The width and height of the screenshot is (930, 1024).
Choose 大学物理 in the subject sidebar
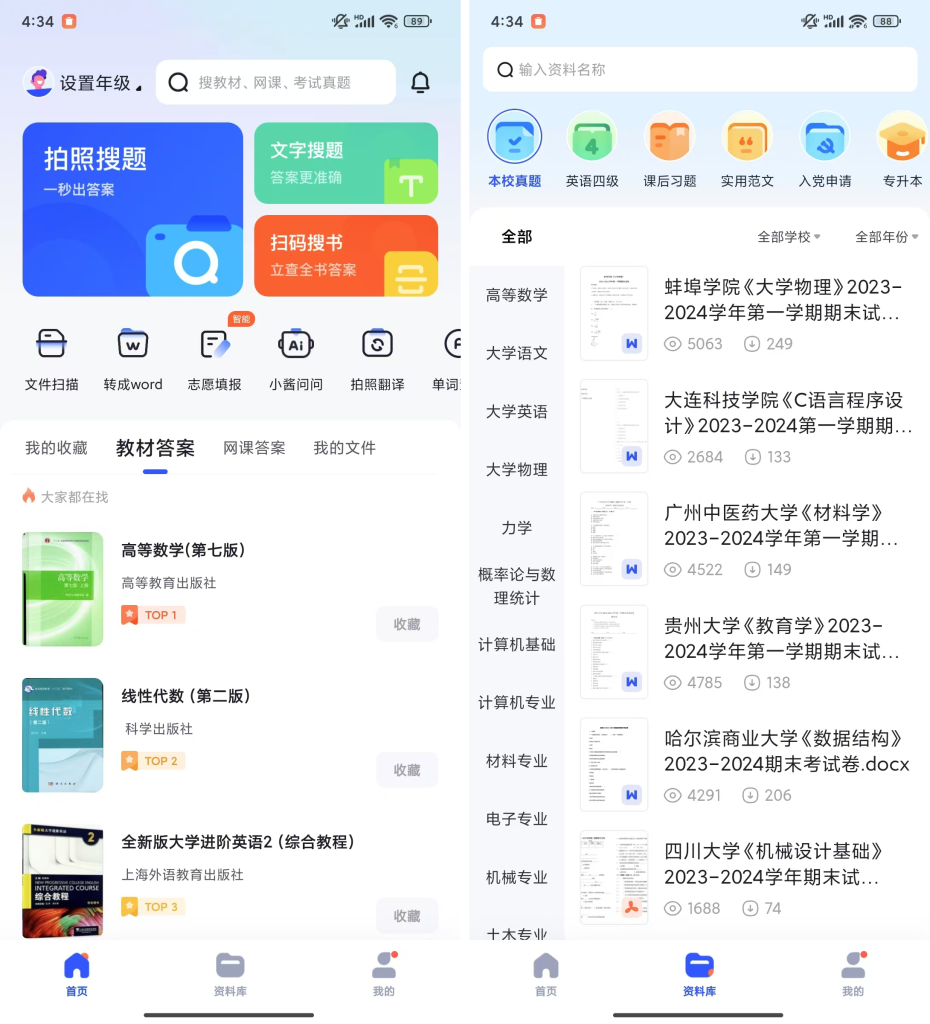click(x=517, y=469)
